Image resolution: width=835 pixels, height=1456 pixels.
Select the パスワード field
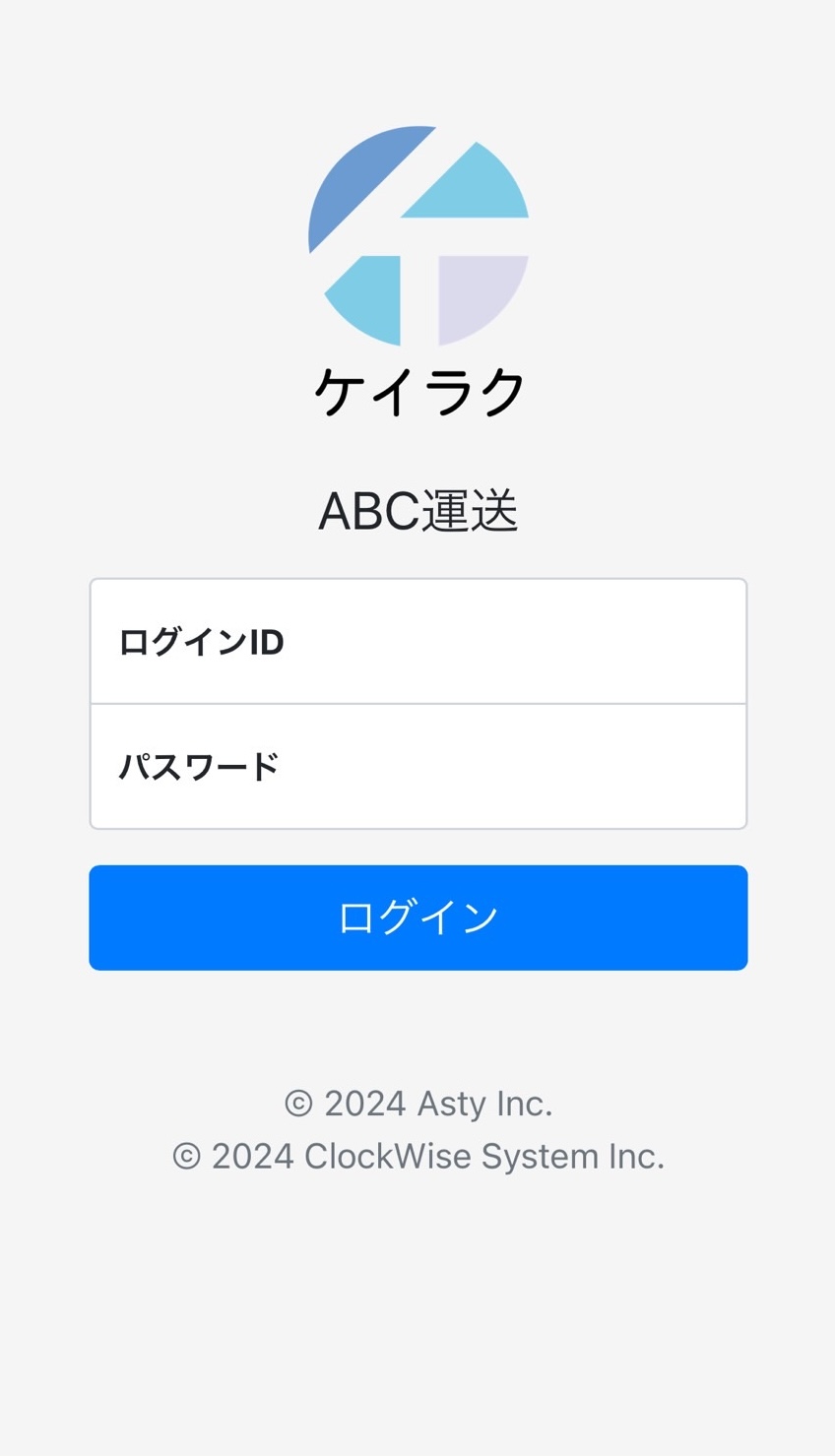(x=417, y=767)
